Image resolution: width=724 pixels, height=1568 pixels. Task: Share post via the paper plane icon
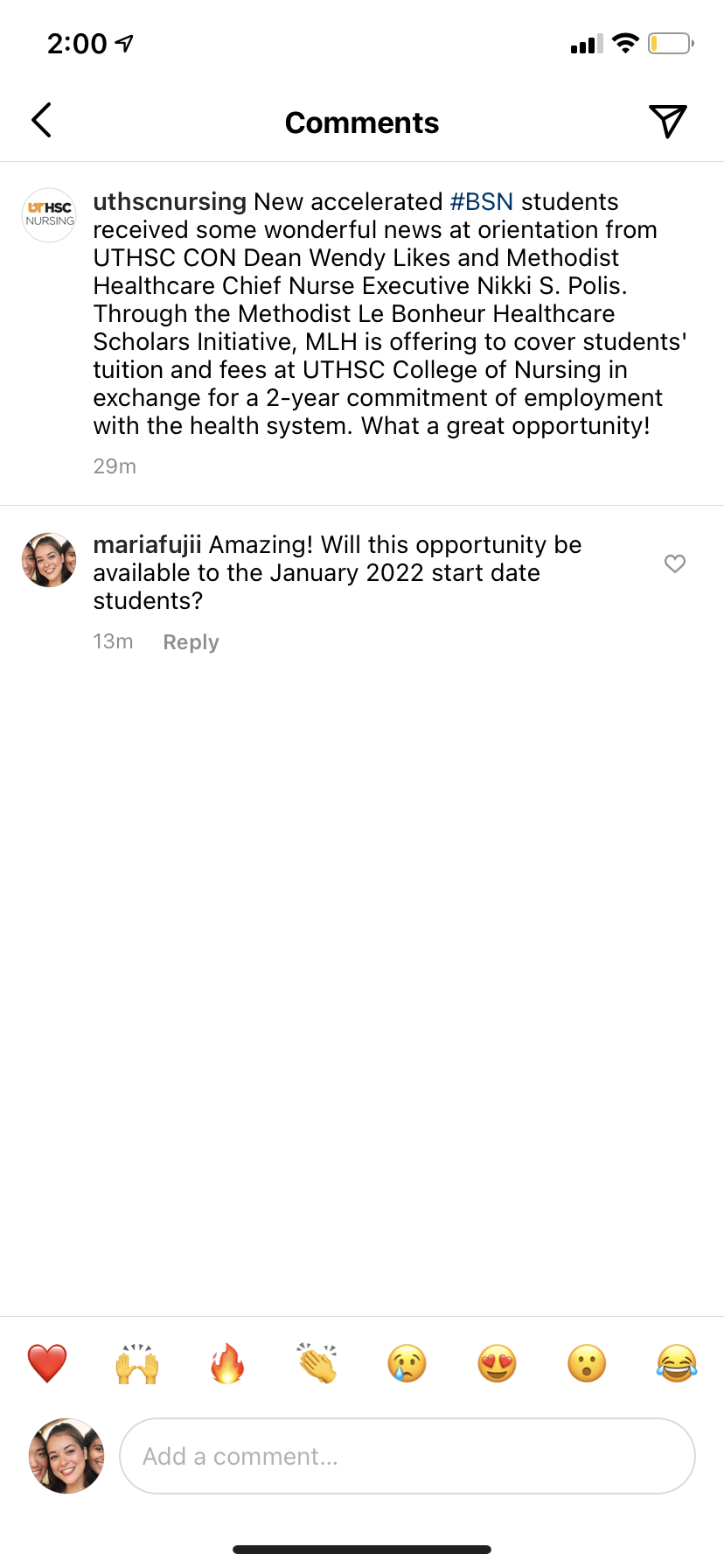pyautogui.click(x=667, y=121)
